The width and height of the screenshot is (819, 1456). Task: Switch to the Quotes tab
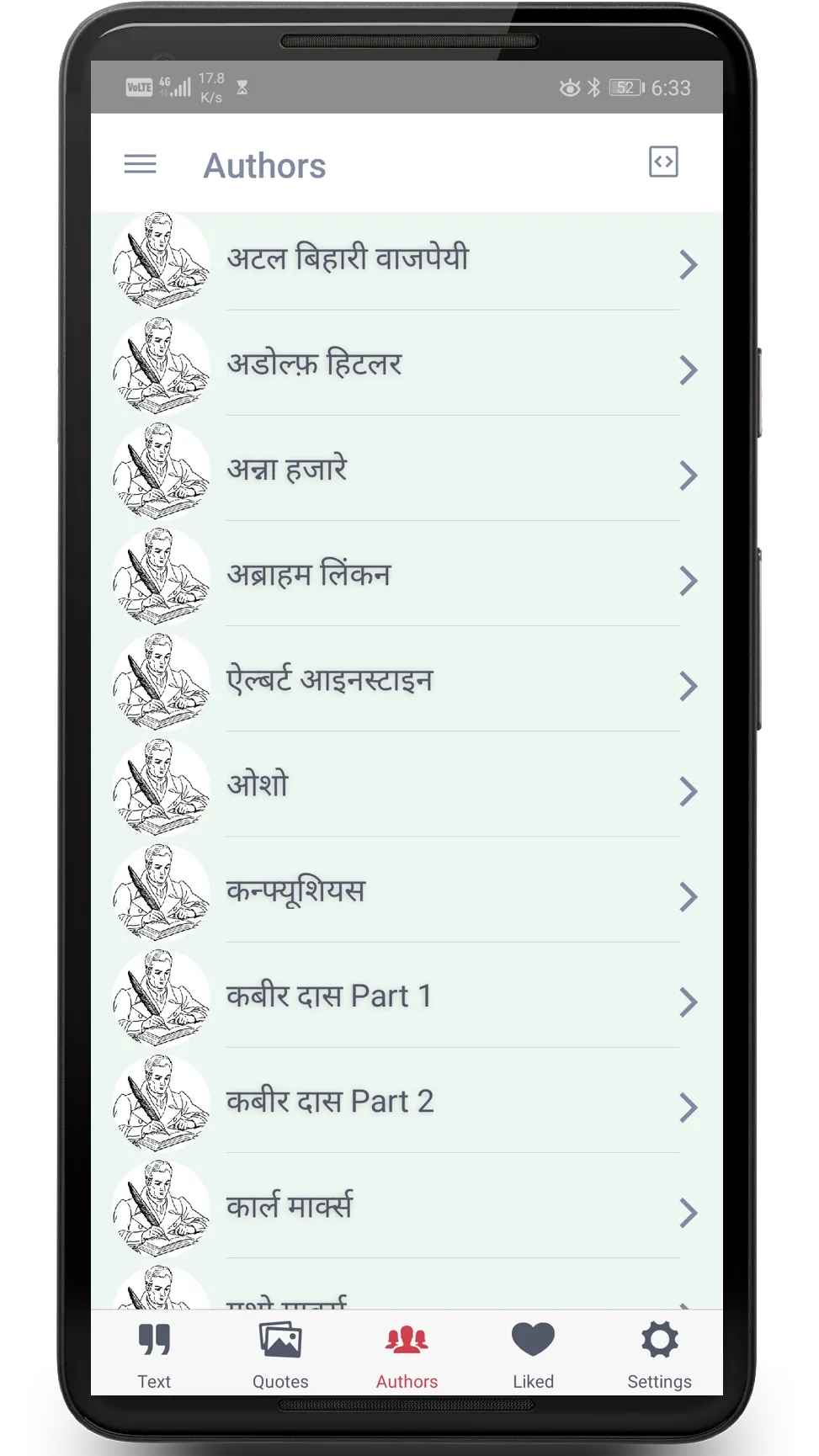280,1355
